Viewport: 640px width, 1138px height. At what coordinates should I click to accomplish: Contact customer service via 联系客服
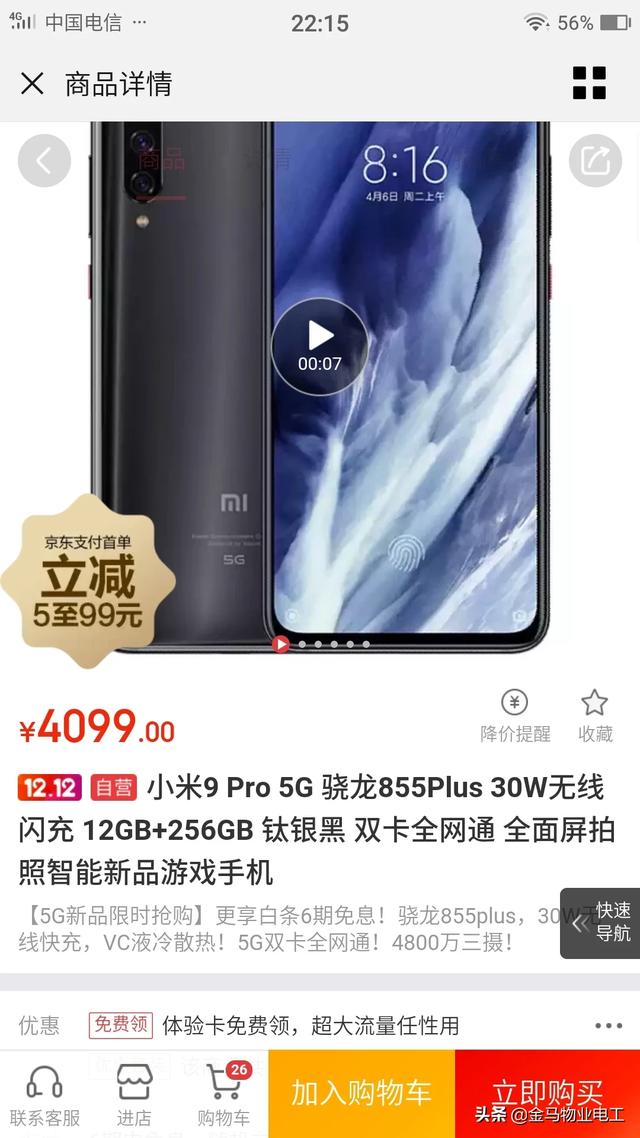(45, 1094)
